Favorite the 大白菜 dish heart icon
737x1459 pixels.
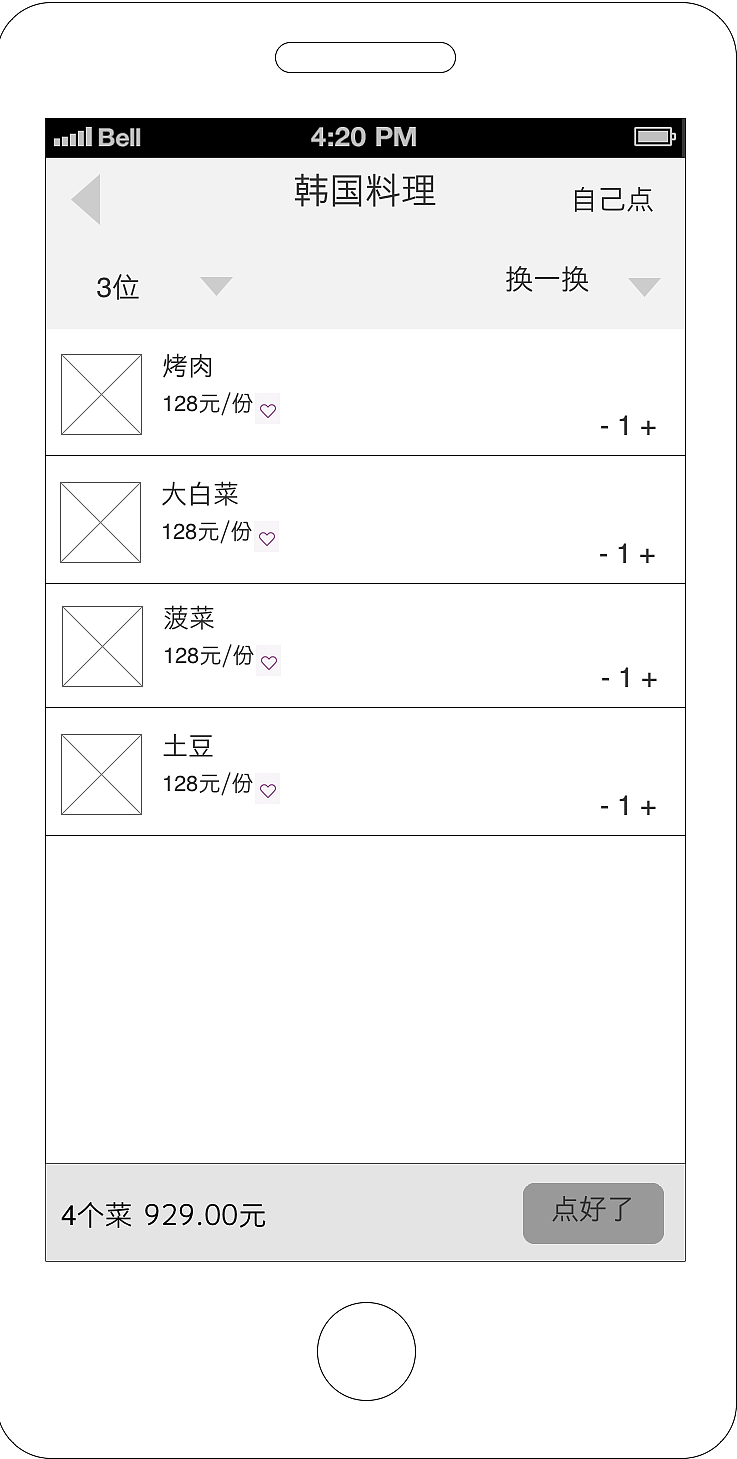(x=266, y=538)
